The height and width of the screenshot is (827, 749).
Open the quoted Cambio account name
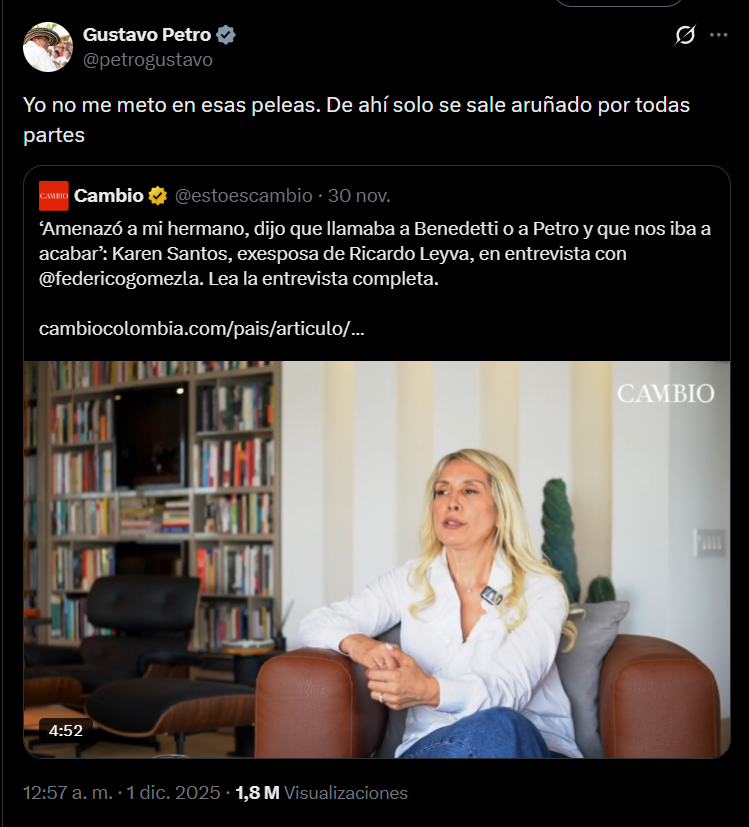(x=109, y=195)
